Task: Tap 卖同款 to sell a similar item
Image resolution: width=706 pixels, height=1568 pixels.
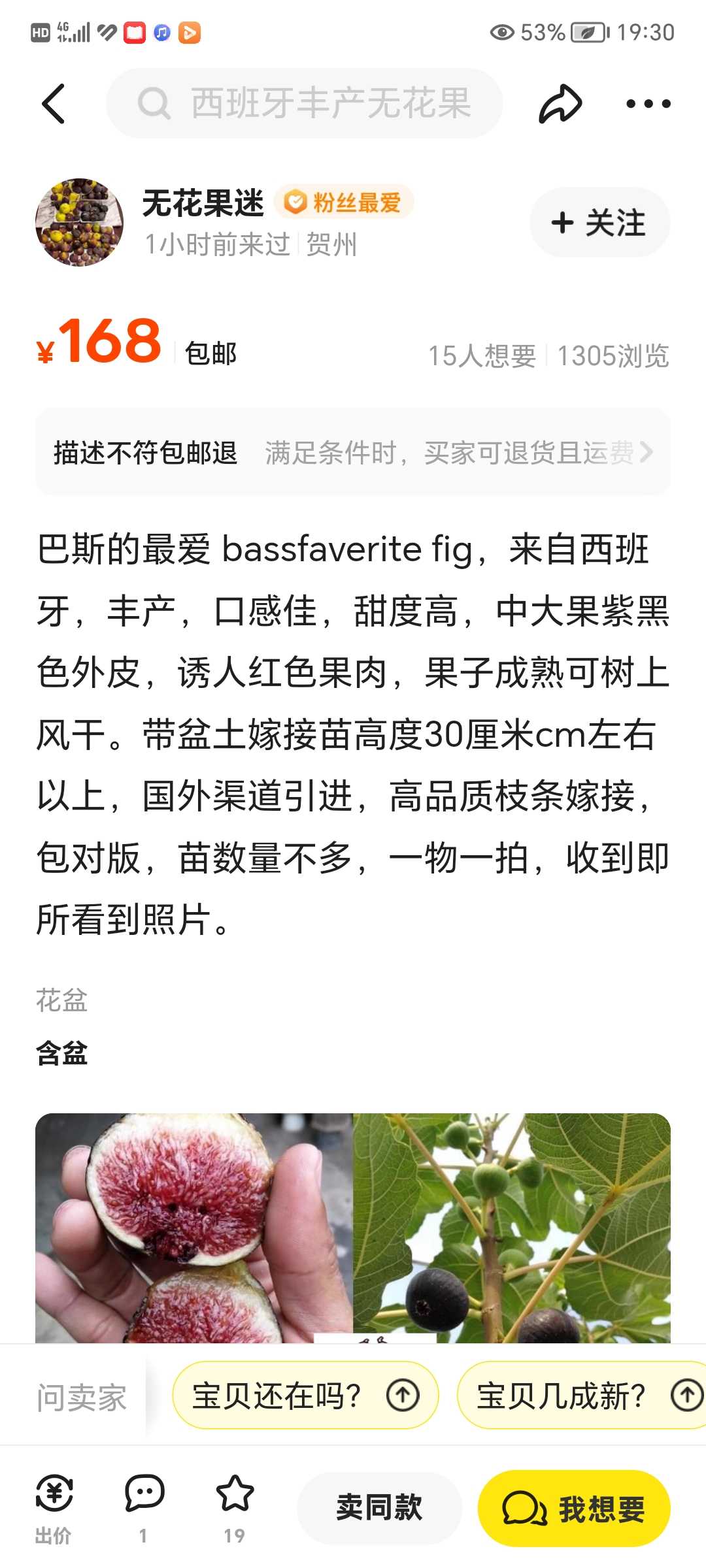Action: (x=380, y=1509)
